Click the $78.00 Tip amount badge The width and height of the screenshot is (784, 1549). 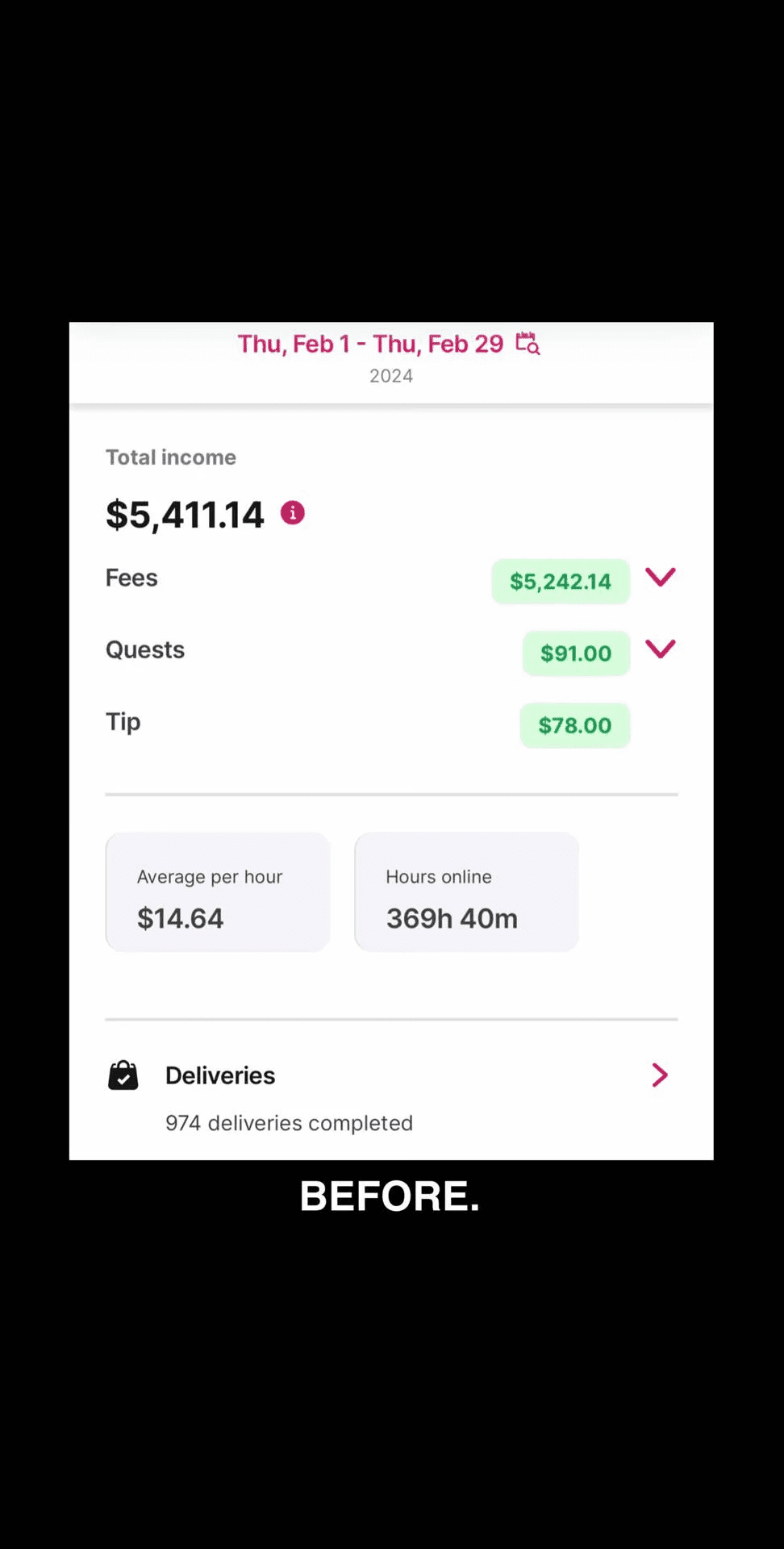(574, 725)
